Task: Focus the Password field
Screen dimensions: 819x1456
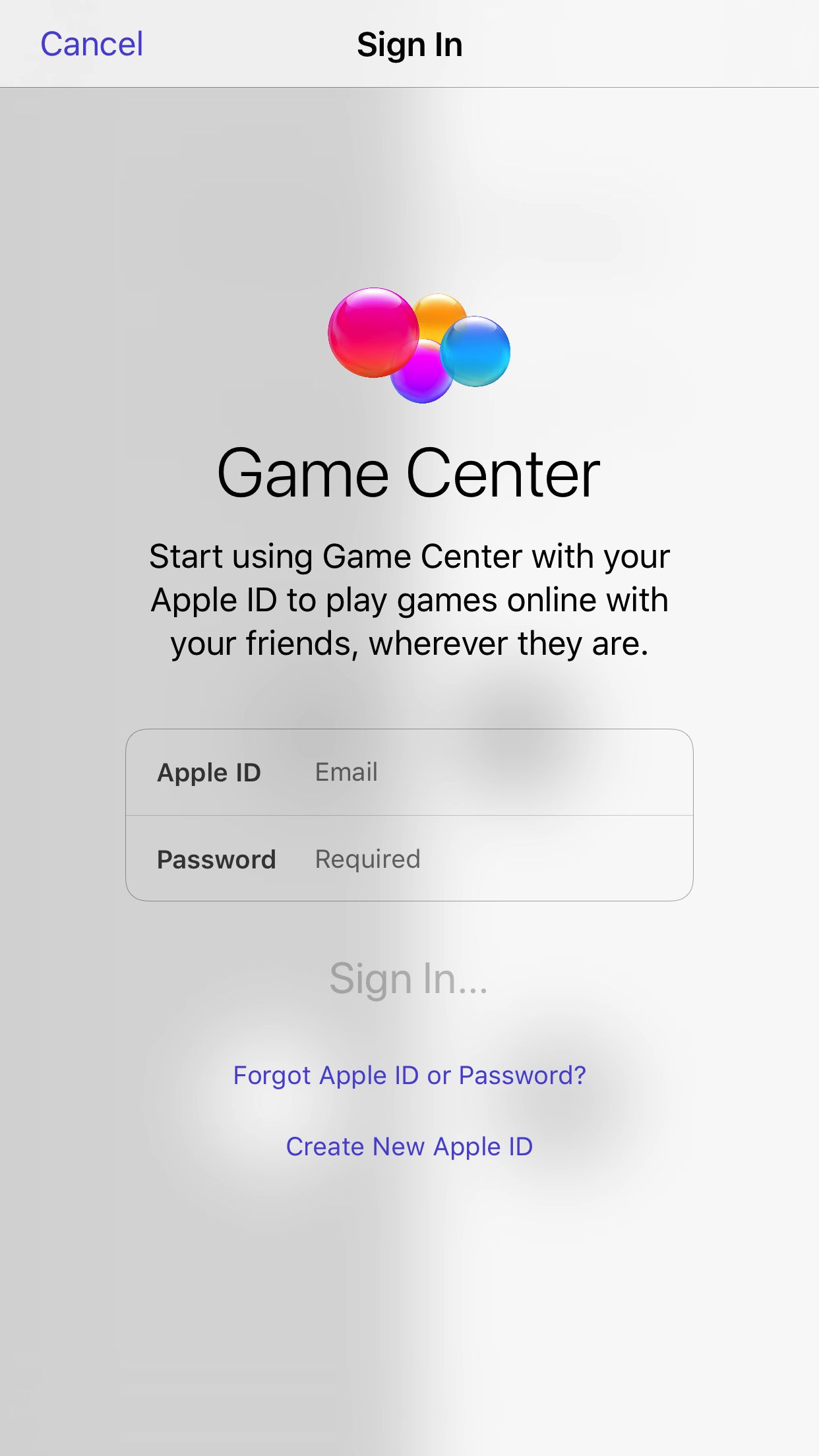Action: 488,859
